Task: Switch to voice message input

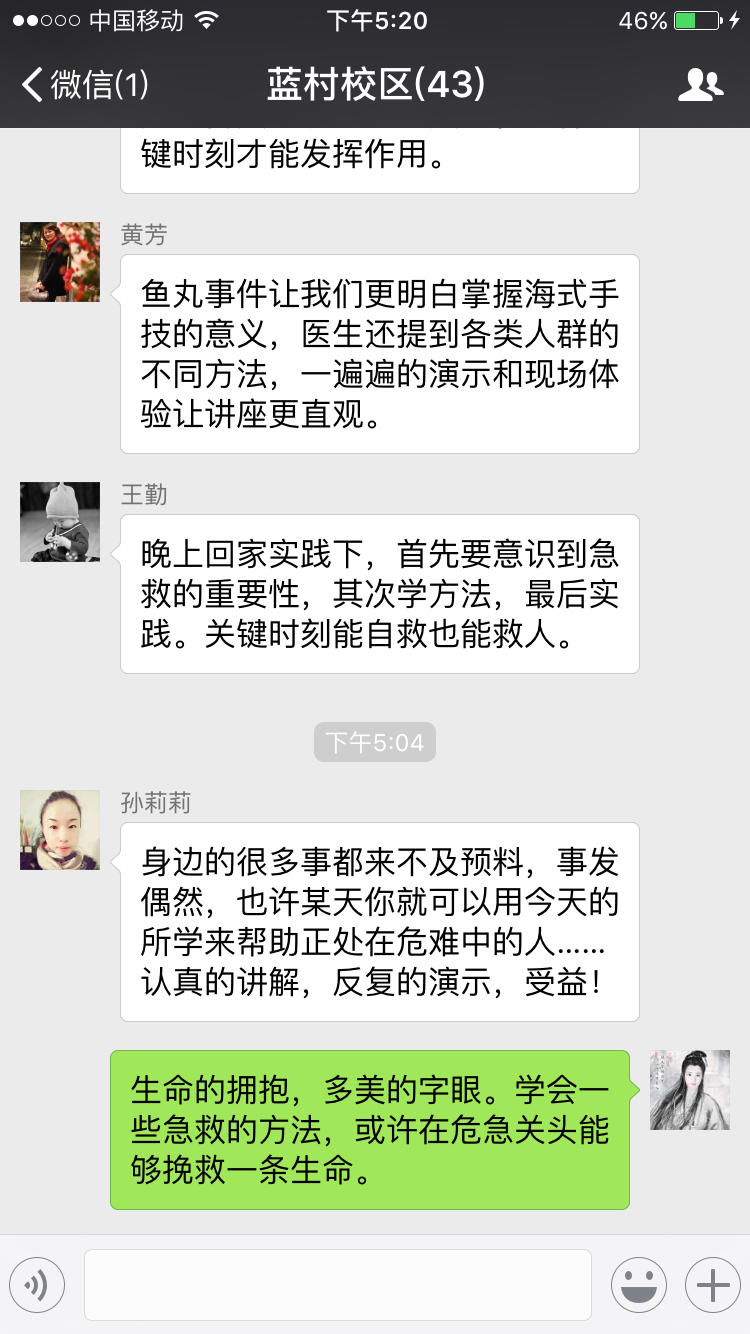Action: pos(37,1284)
